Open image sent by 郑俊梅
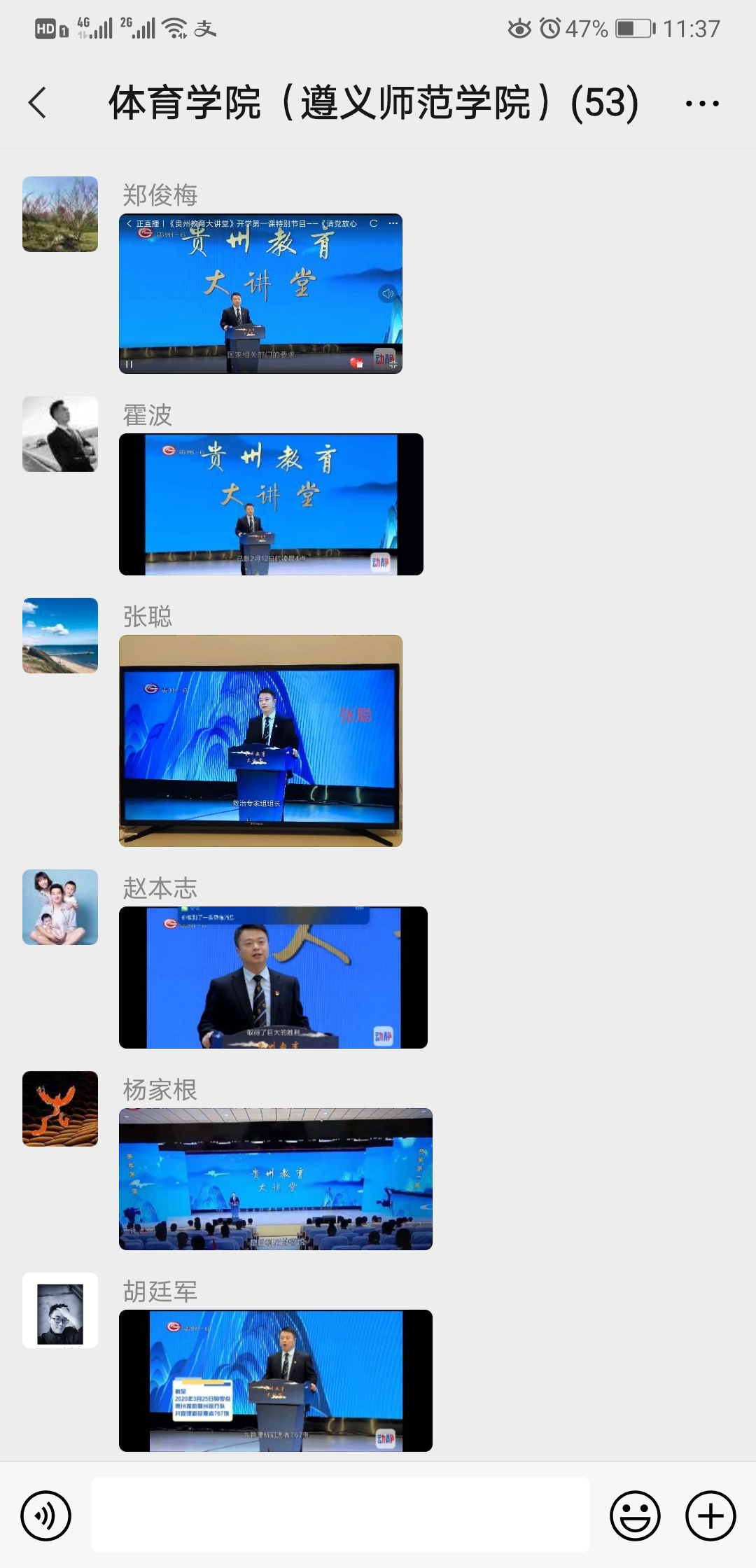This screenshot has width=756, height=1568. [260, 293]
